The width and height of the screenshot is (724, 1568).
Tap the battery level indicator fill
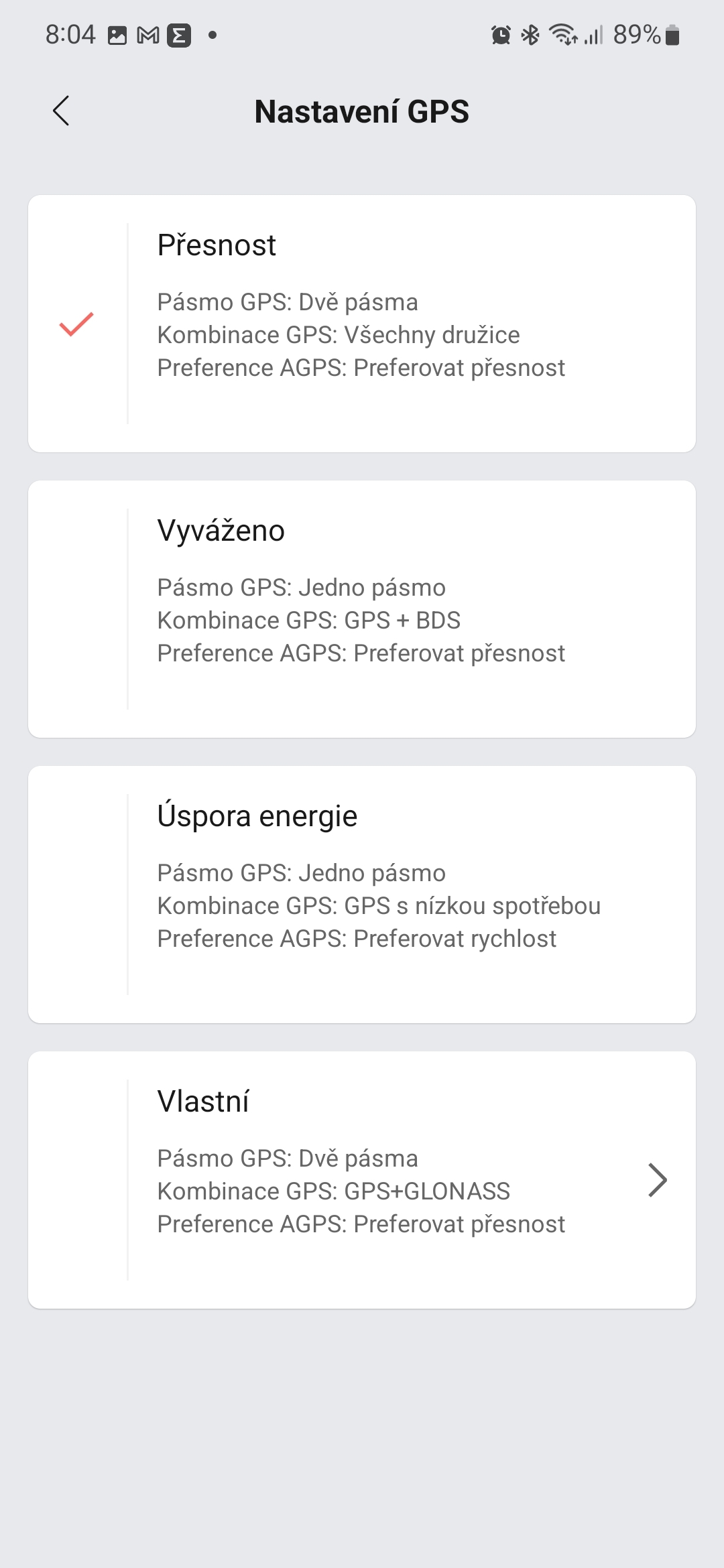[669, 35]
